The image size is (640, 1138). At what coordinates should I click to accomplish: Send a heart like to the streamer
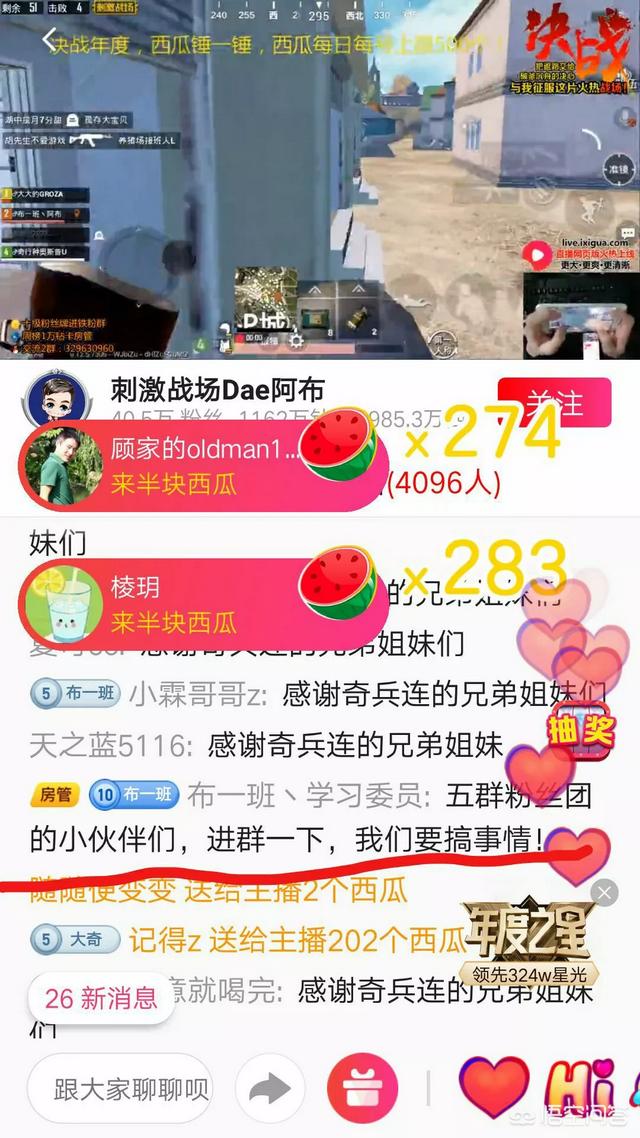click(x=493, y=1088)
